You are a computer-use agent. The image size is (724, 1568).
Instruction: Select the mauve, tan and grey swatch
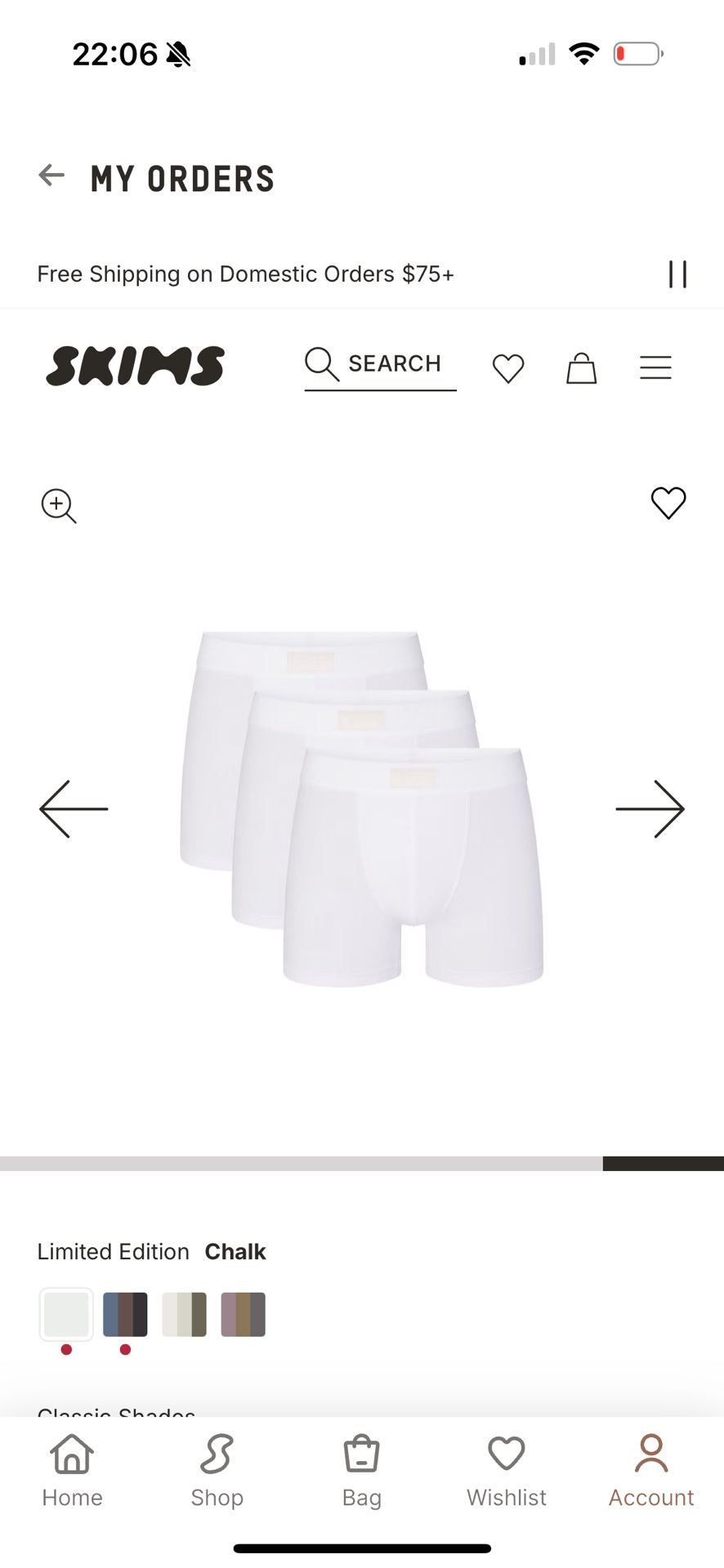(x=243, y=1314)
